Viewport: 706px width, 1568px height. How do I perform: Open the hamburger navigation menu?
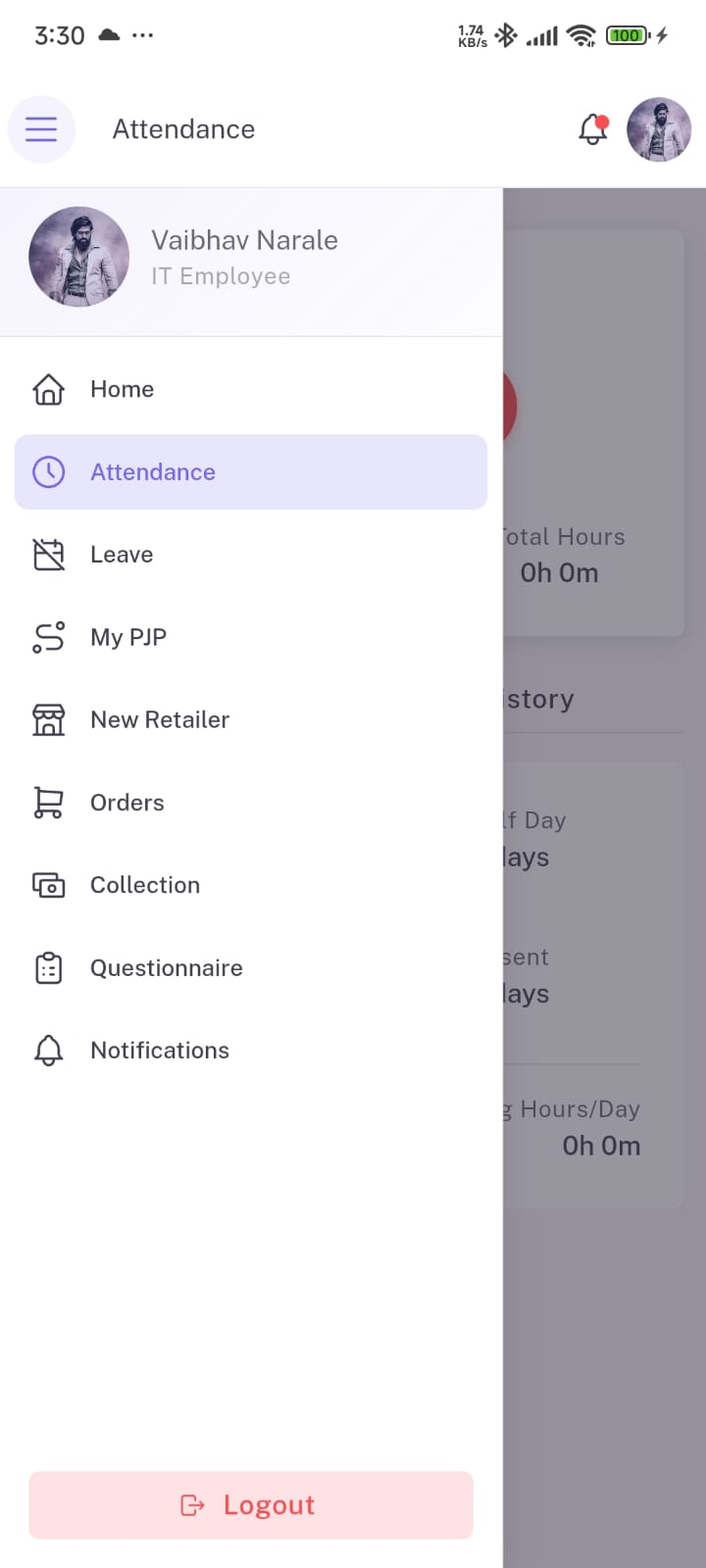41,128
